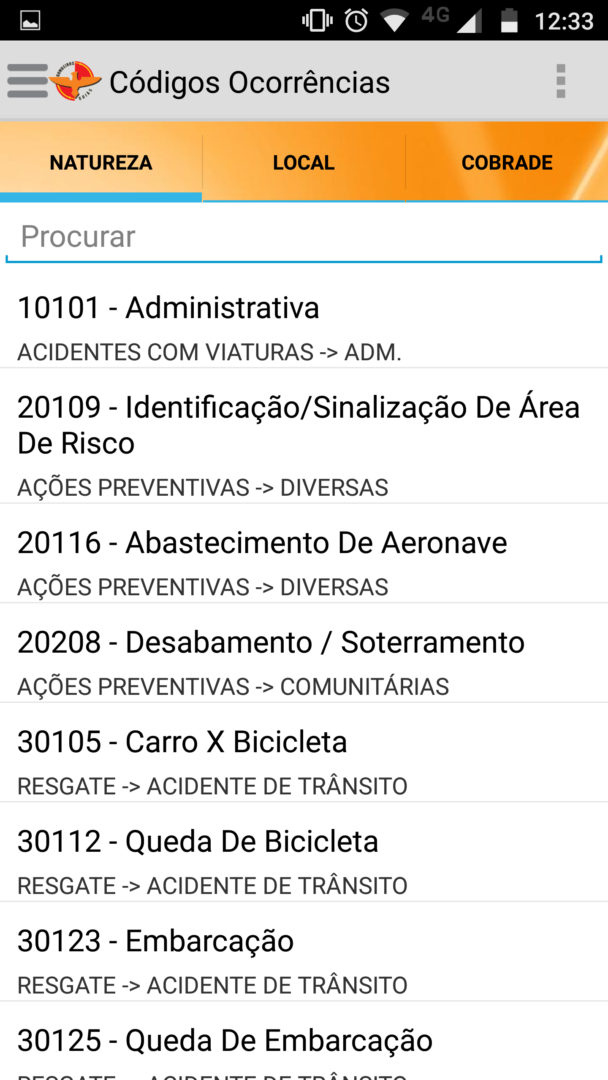Switch to the Cobrade tab
The width and height of the screenshot is (608, 1080).
pyautogui.click(x=506, y=163)
